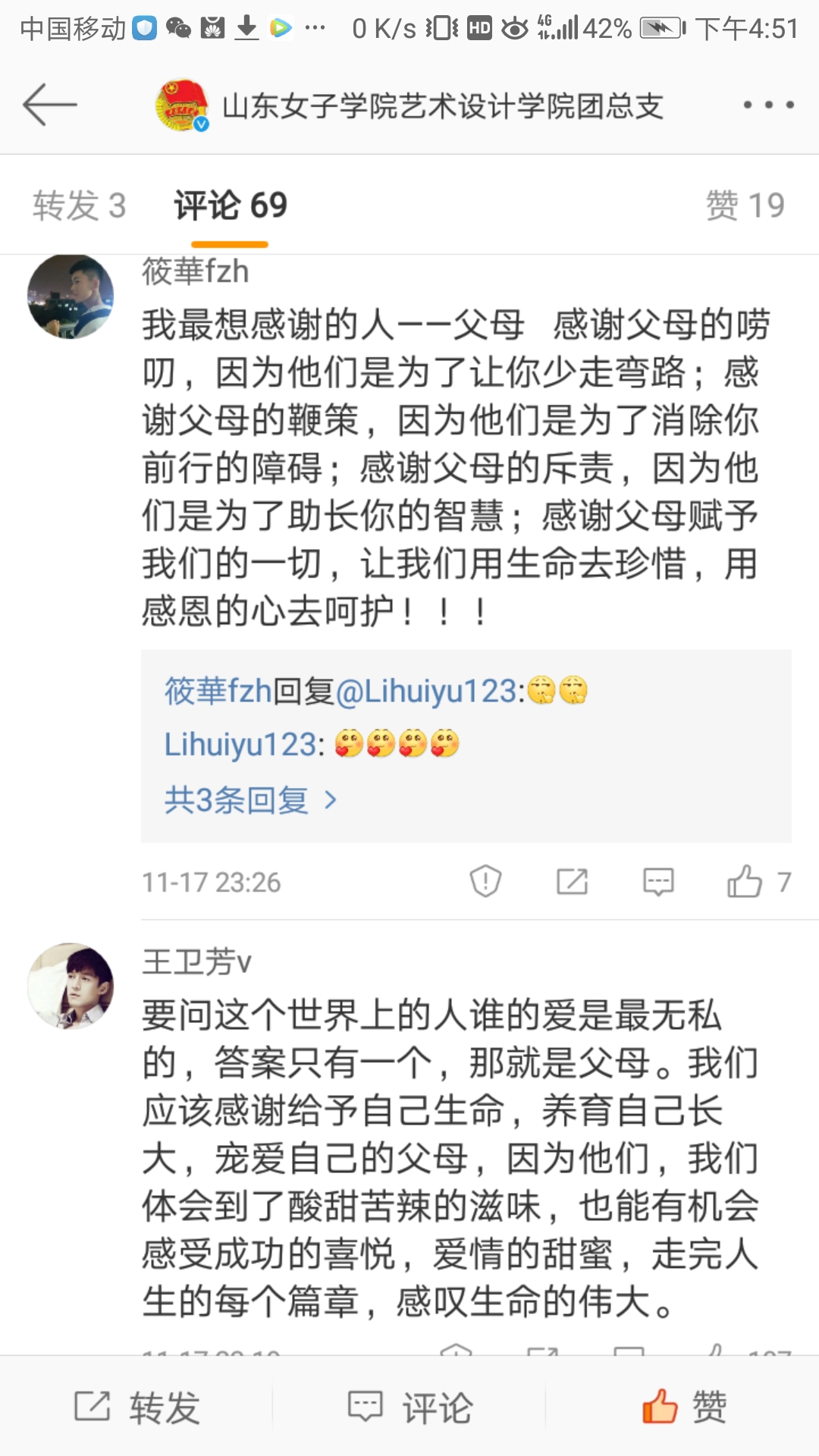Tap 评论 in the bottom bar
The width and height of the screenshot is (819, 1456).
click(409, 1407)
